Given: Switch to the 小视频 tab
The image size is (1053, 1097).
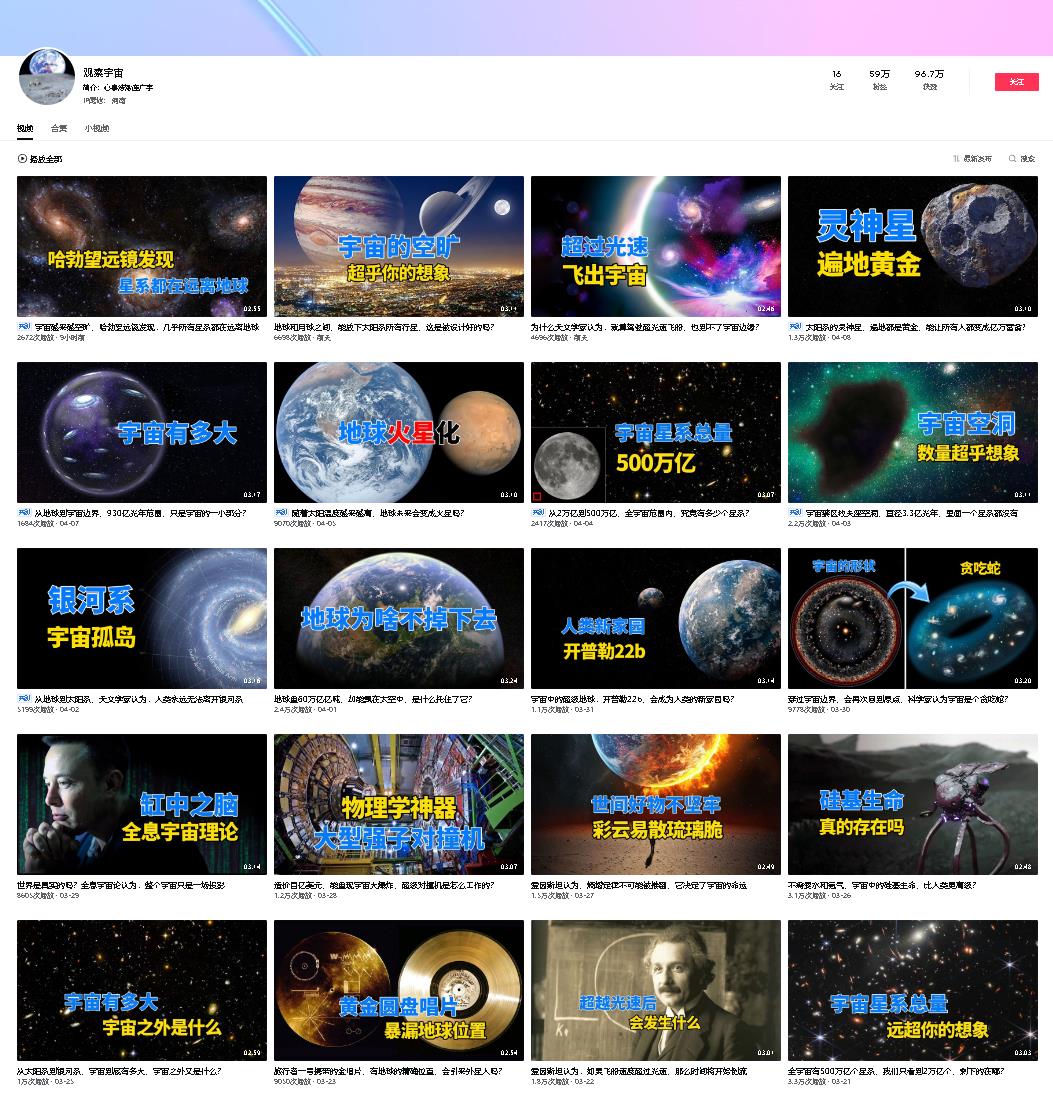Looking at the screenshot, I should (97, 128).
